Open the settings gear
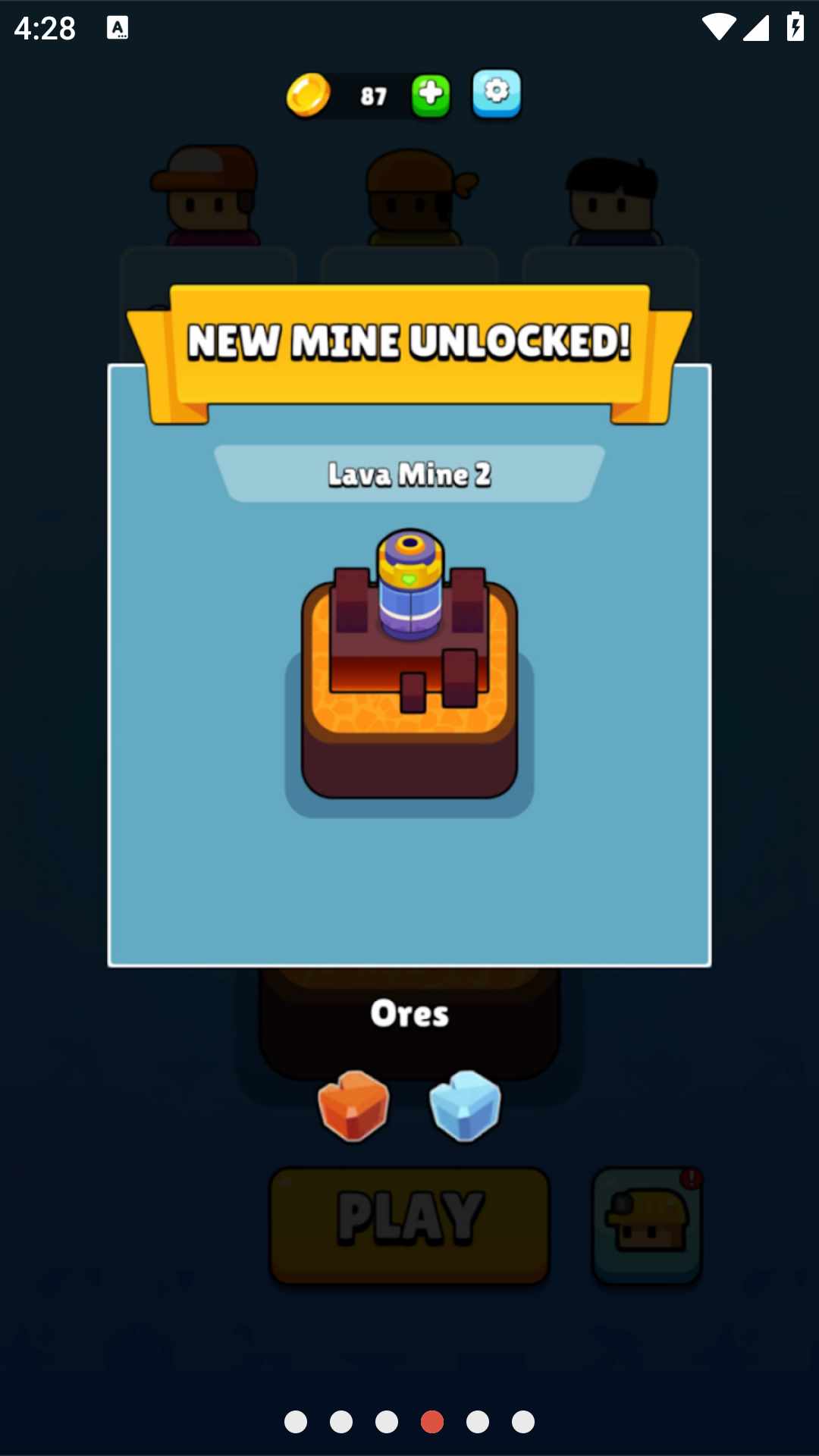 coord(497,94)
